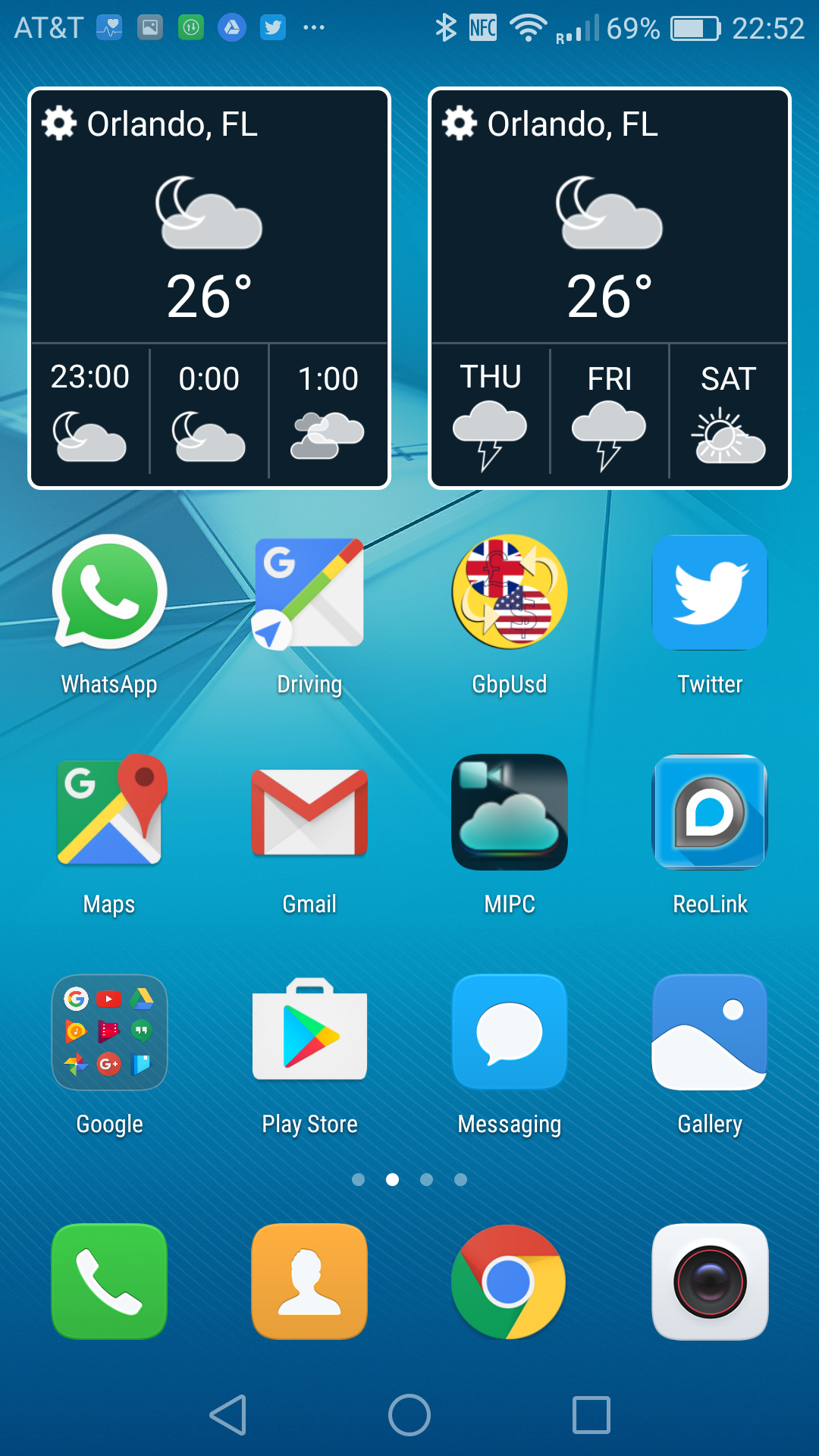Launch Chrome browser
Viewport: 819px width, 1456px height.
[510, 1282]
